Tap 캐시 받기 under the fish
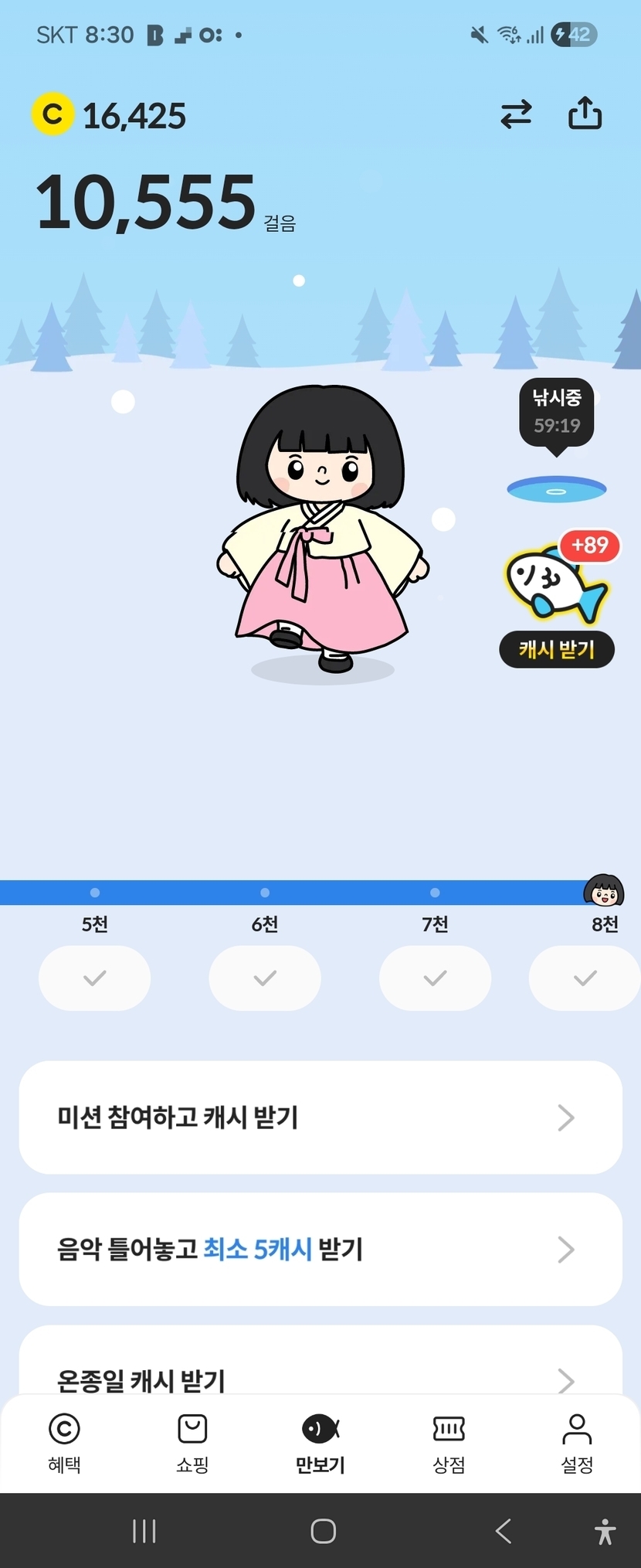The height and width of the screenshot is (1568, 641). point(556,649)
